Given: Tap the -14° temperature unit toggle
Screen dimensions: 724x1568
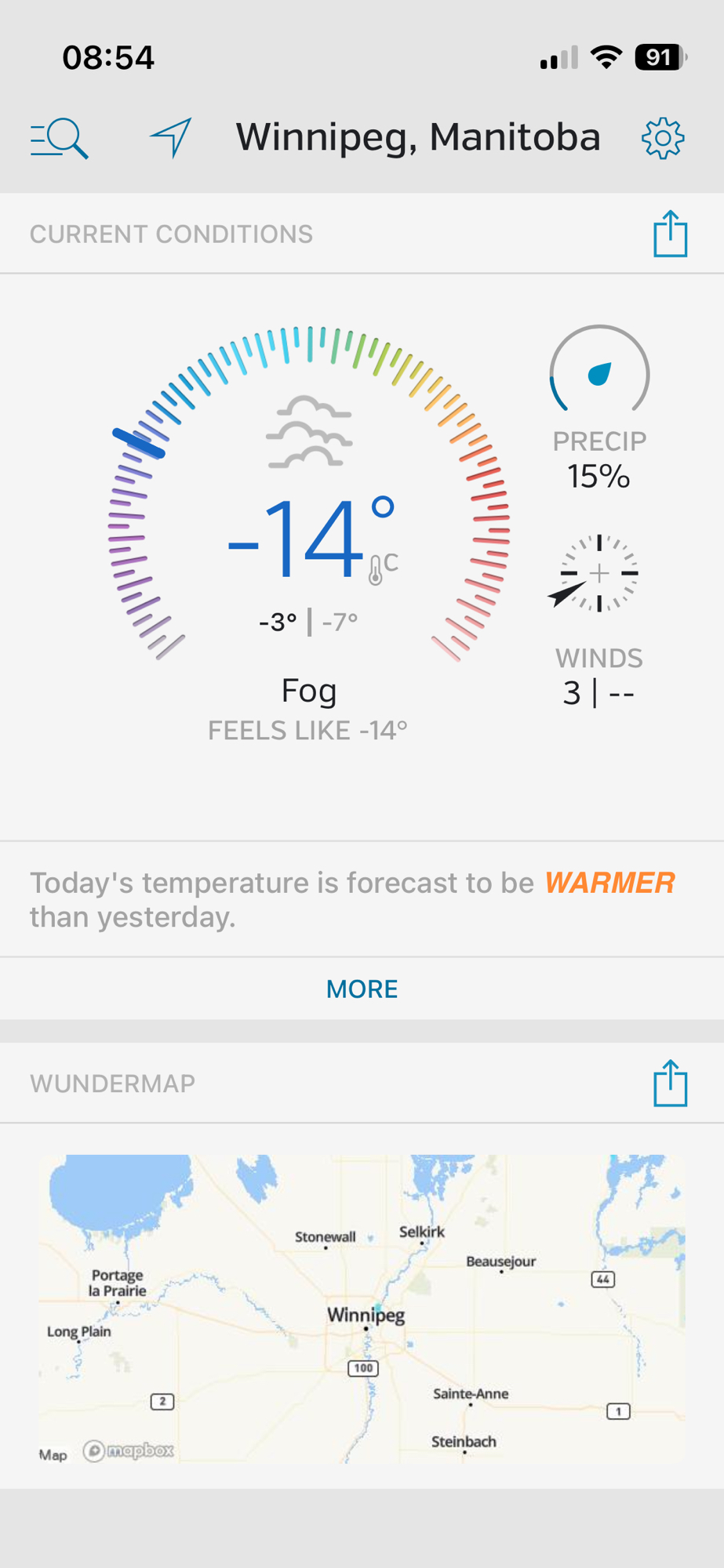Looking at the screenshot, I should pos(384,568).
